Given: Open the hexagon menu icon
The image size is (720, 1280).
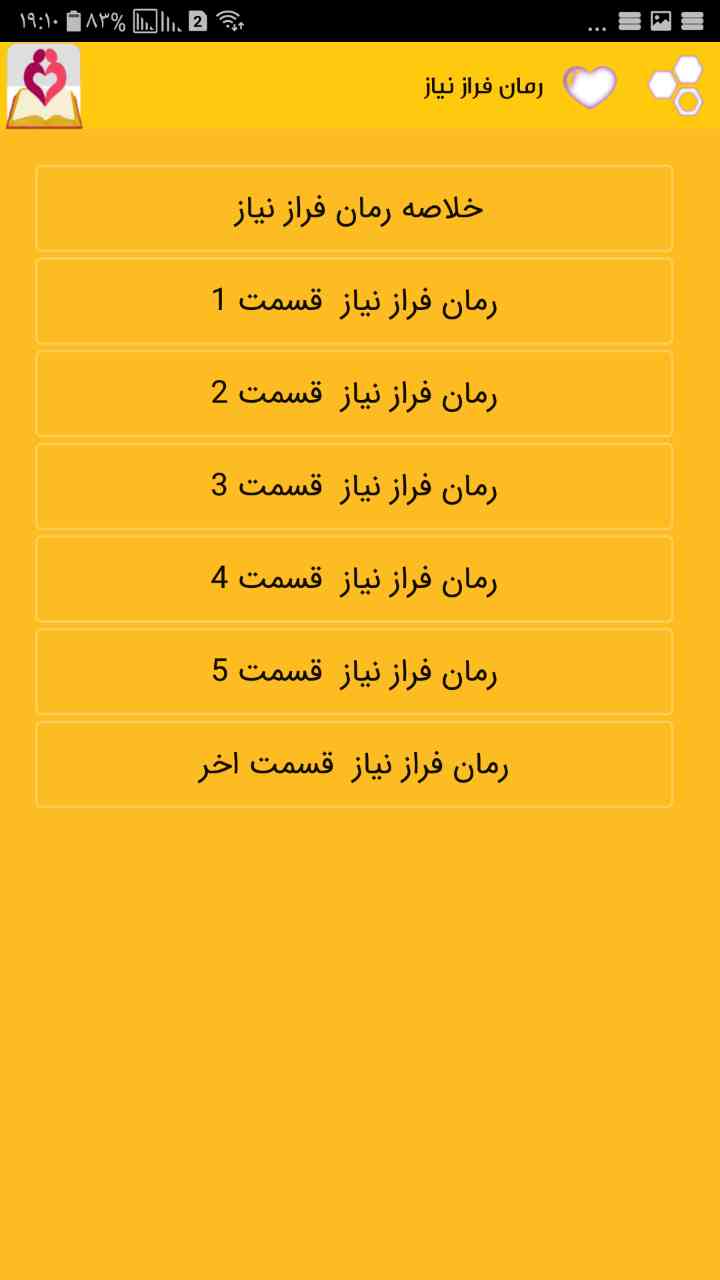Looking at the screenshot, I should pyautogui.click(x=676, y=86).
